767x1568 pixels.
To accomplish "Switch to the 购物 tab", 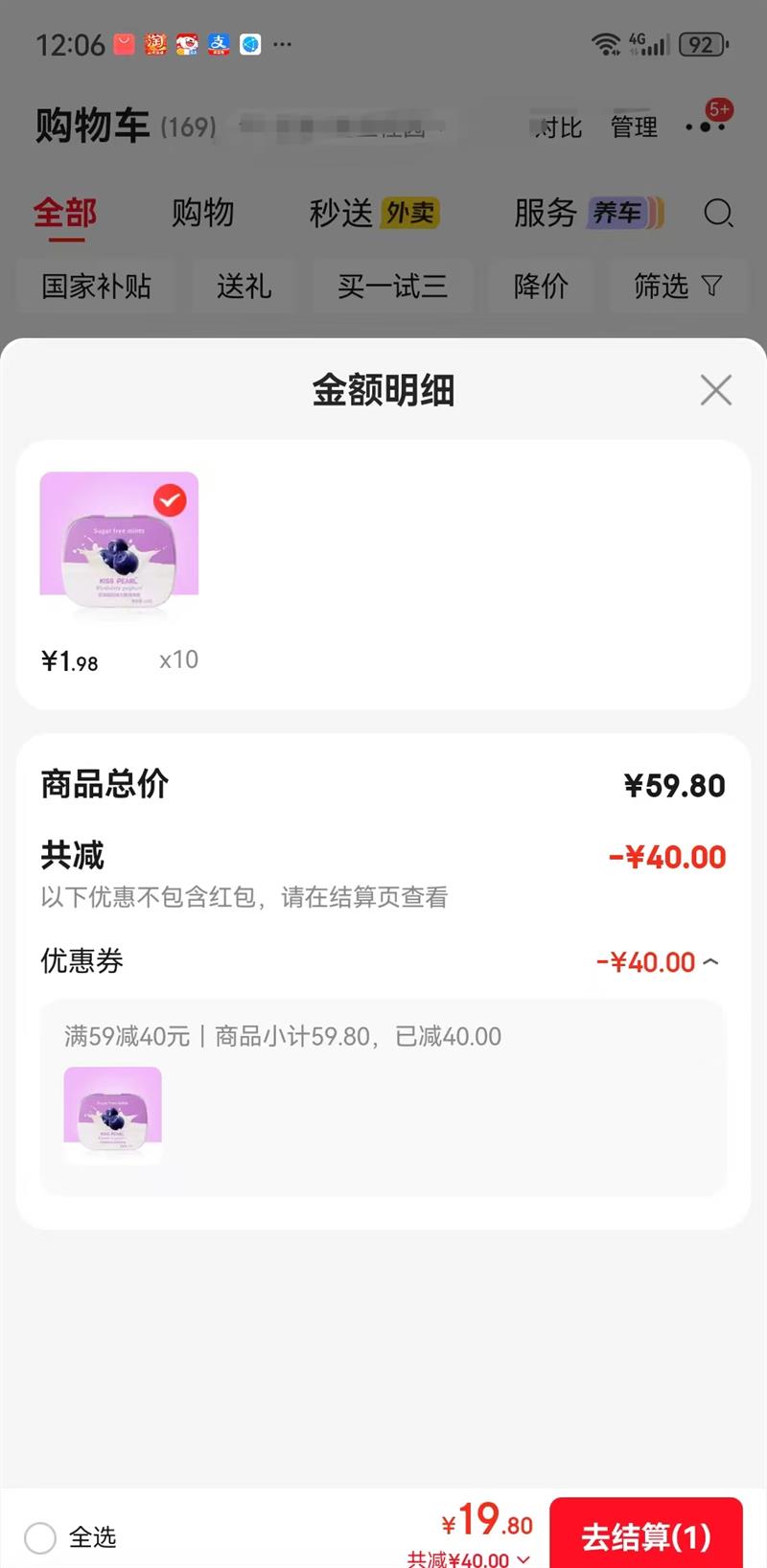I will tap(202, 213).
